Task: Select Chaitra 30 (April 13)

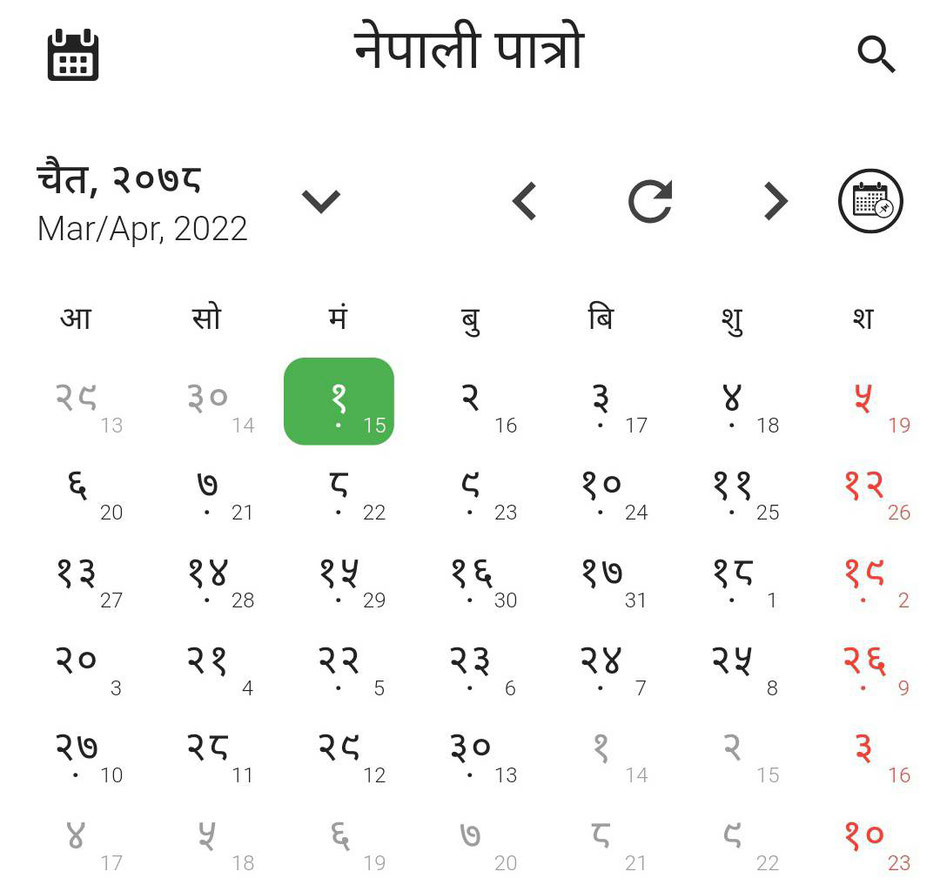Action: (472, 752)
